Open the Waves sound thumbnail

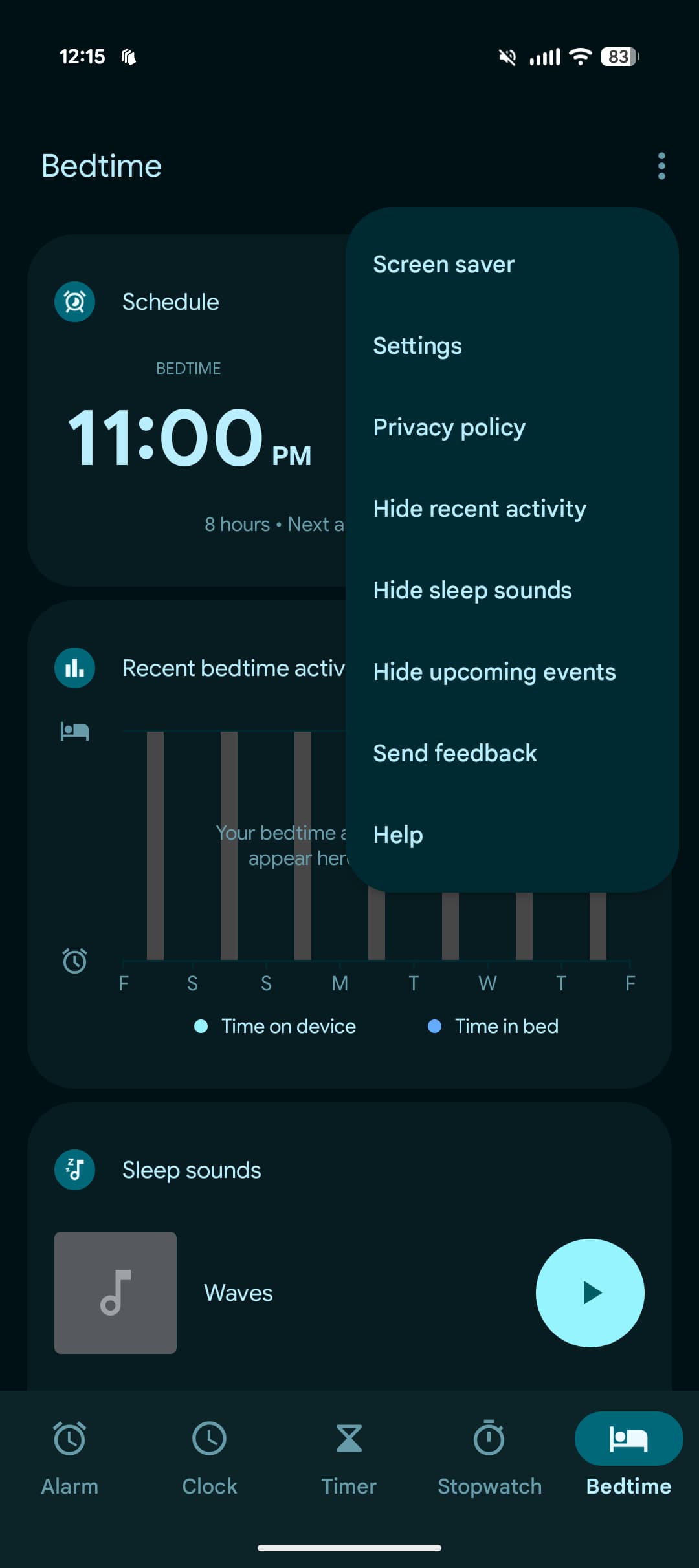tap(115, 1292)
